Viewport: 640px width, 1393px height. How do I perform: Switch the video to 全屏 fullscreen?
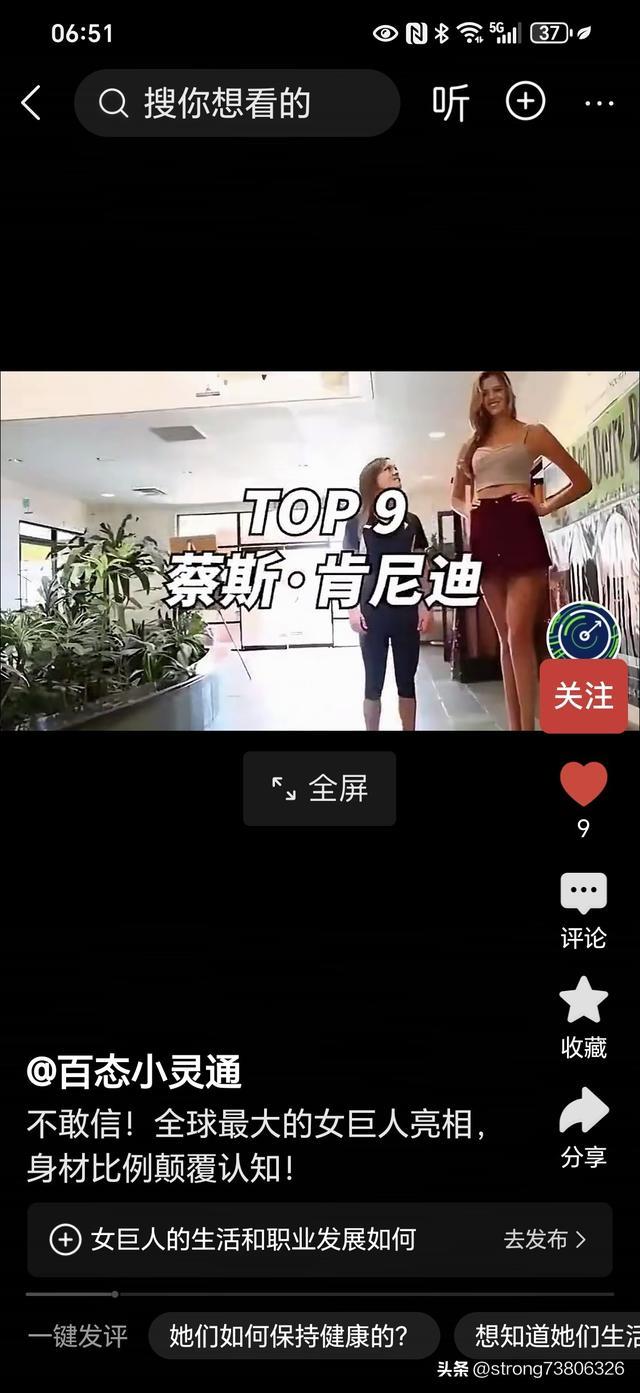pyautogui.click(x=319, y=789)
